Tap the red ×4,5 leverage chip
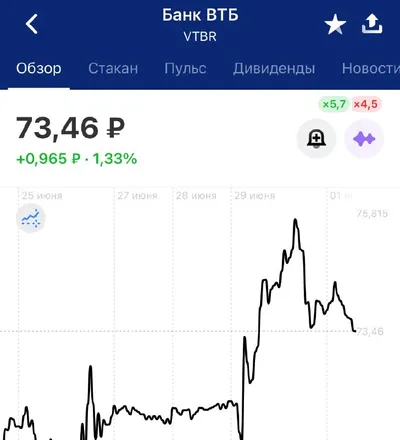The image size is (400, 440). pos(366,104)
